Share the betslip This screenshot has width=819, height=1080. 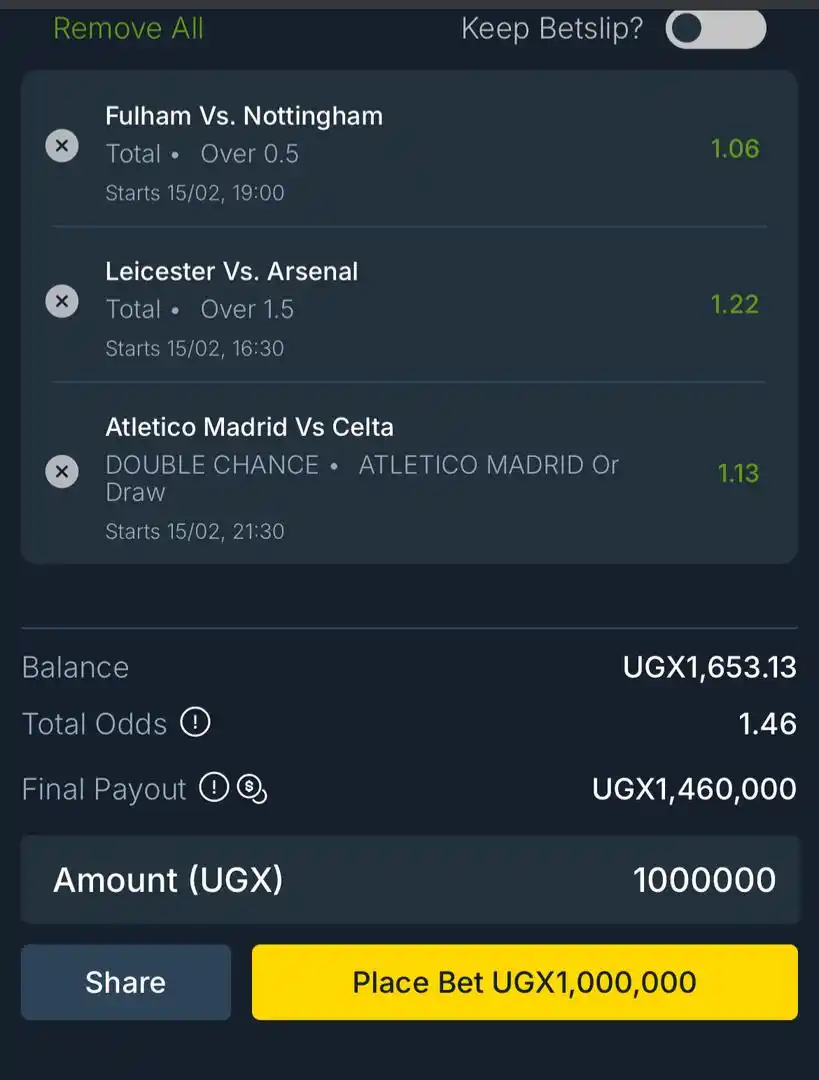click(x=125, y=982)
